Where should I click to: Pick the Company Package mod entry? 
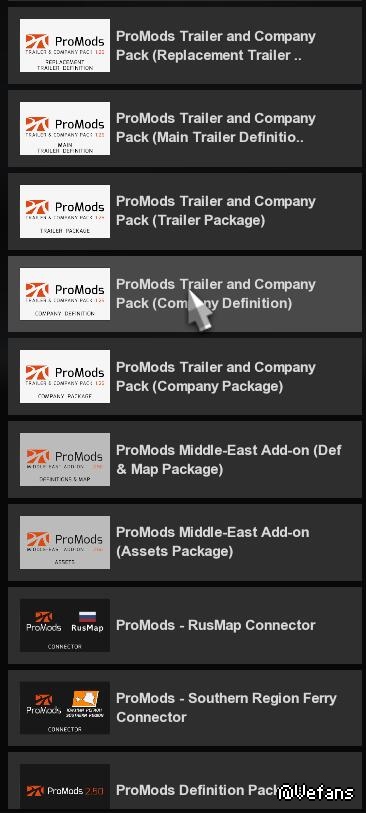[x=185, y=376]
